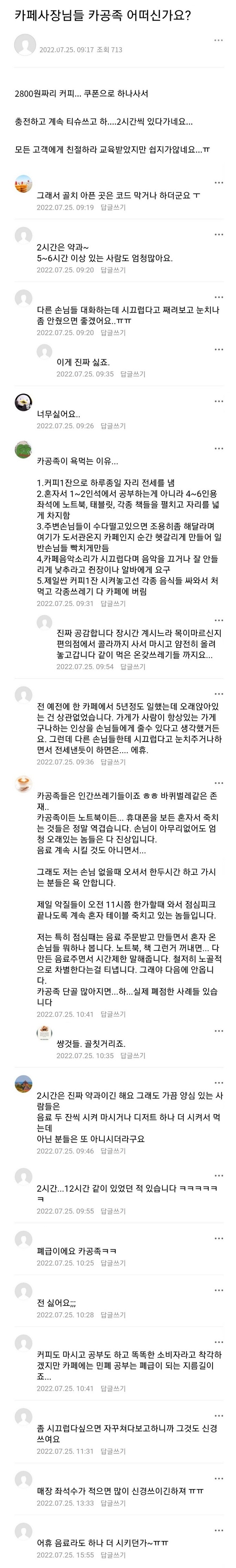Open the menu for the '5년정도 일했는데' comment
Viewport: 236px width, 1568px height.
tap(218, 693)
